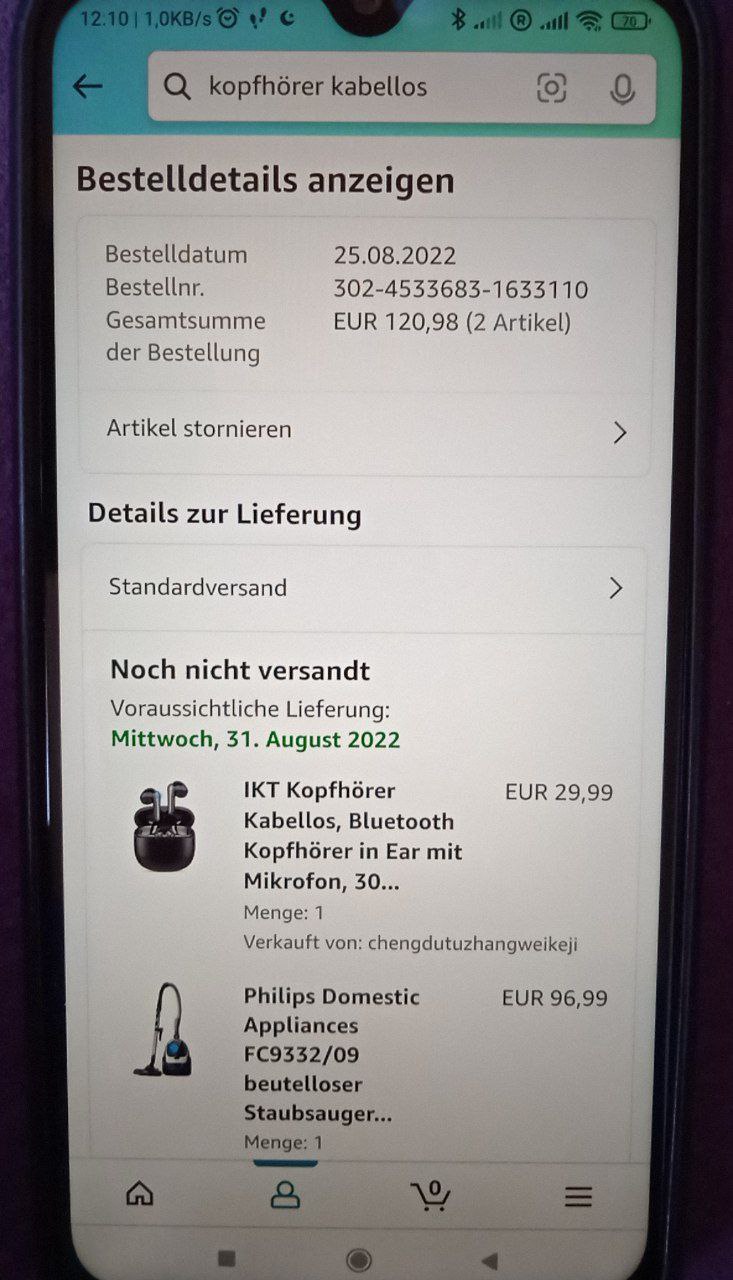Viewport: 733px width, 1280px height.
Task: Open the camera scan search icon
Action: tap(552, 88)
